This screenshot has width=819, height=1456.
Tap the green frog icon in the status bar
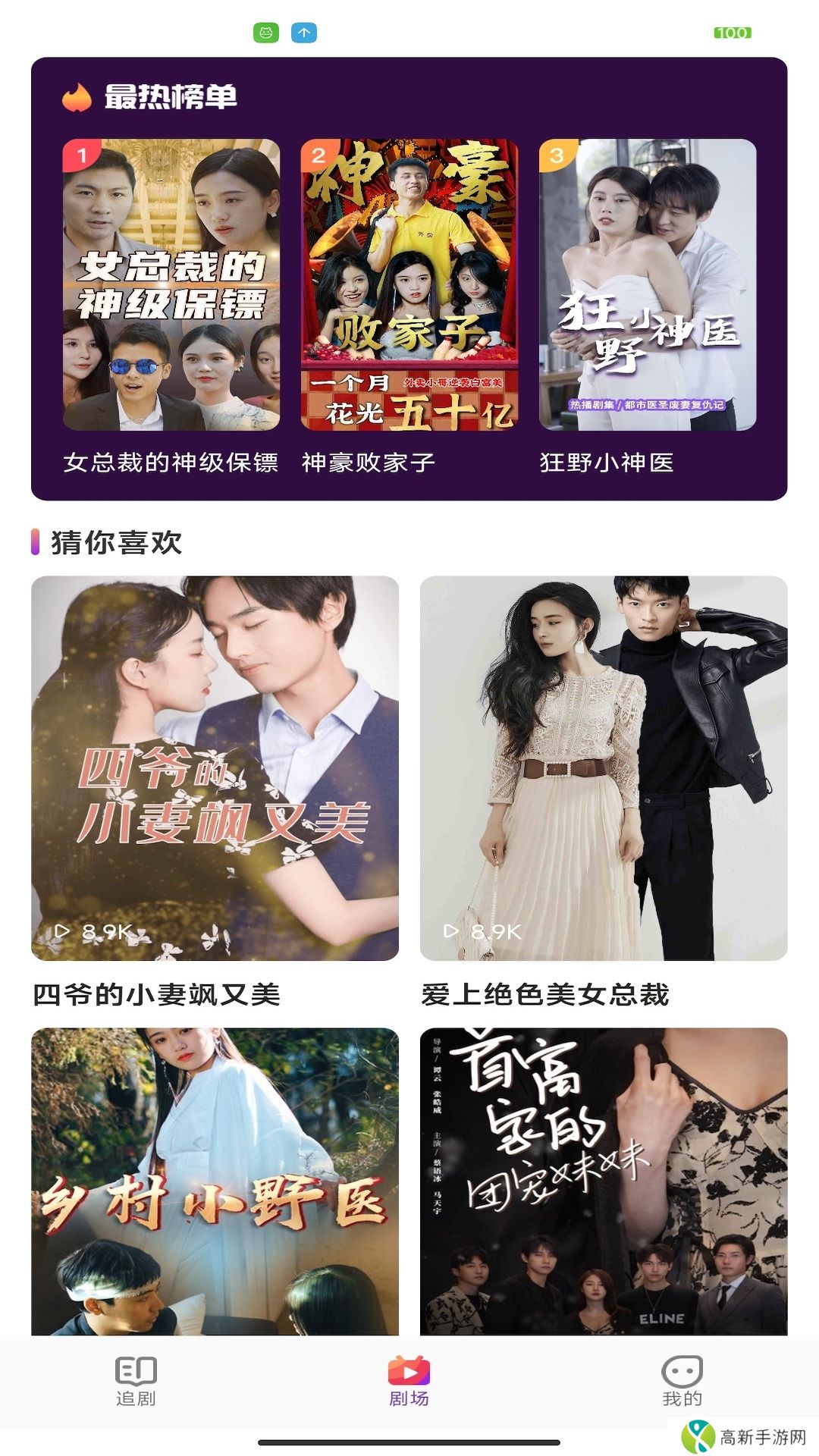[267, 33]
